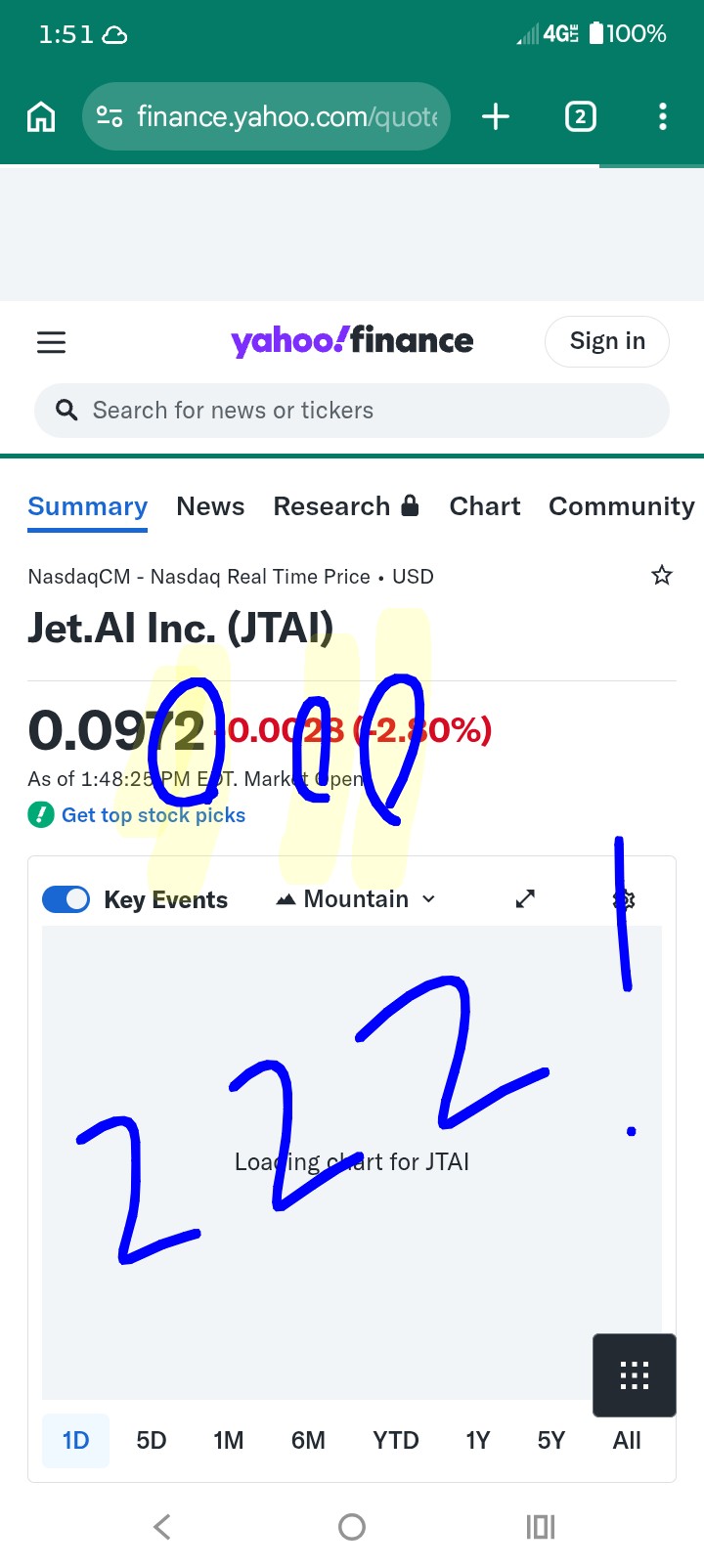Viewport: 704px width, 1568px height.
Task: Show the open tabs switcher
Action: 580,117
